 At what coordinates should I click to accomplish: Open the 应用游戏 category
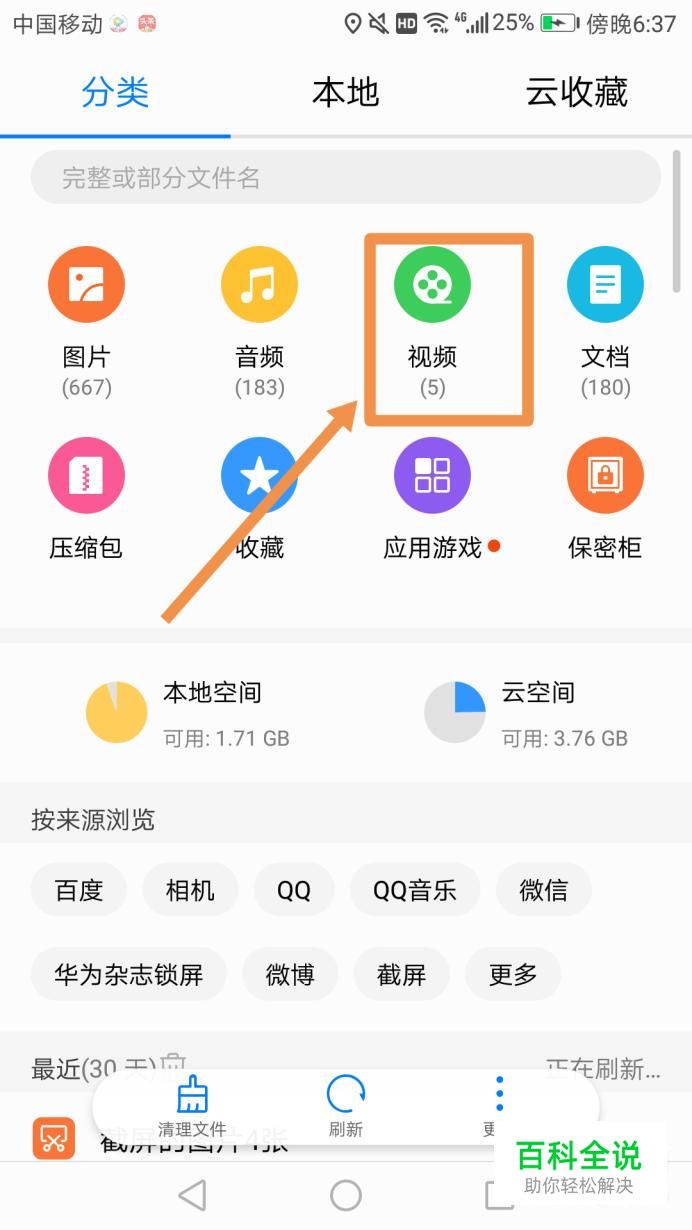(x=432, y=499)
